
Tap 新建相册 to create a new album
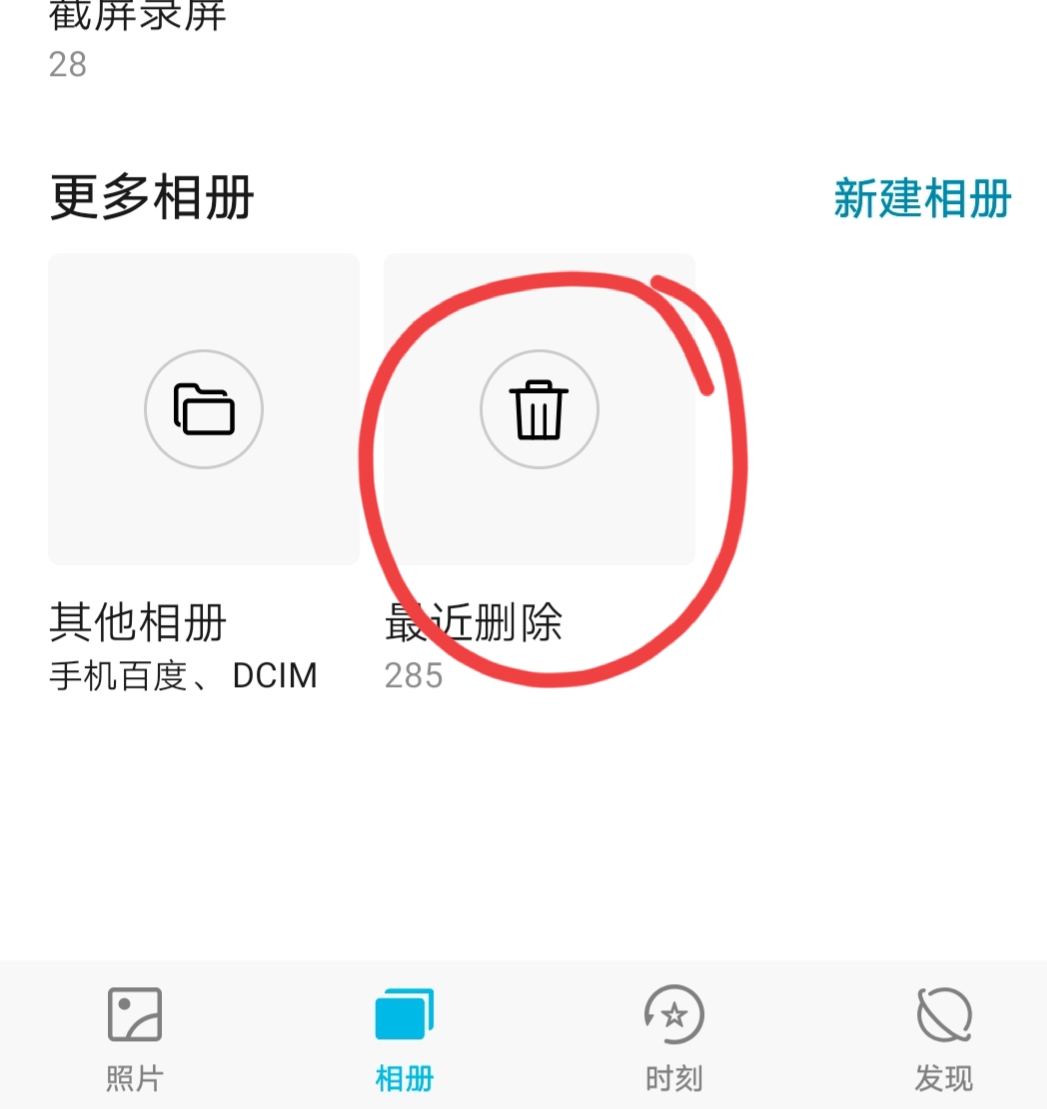[x=921, y=198]
